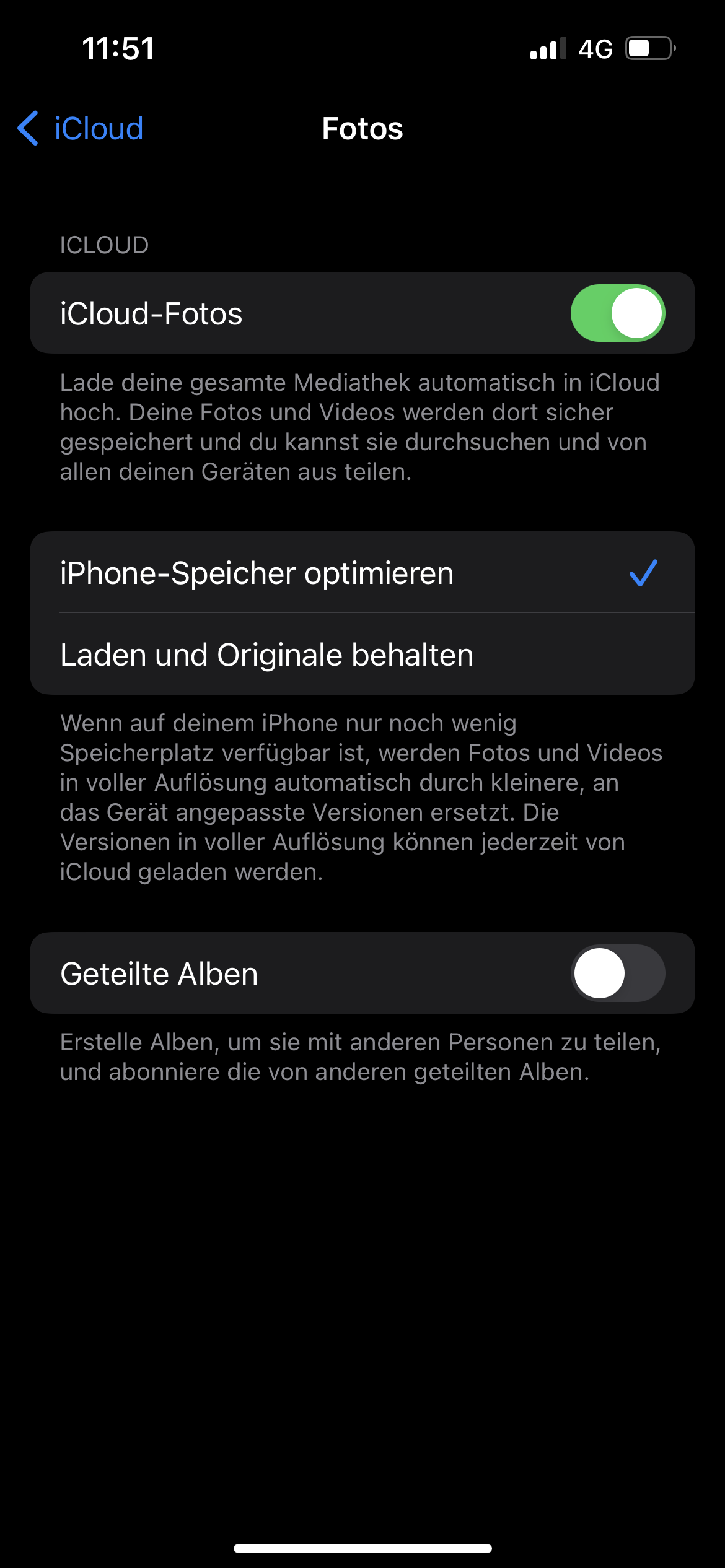Go back to iCloud settings

tap(81, 129)
